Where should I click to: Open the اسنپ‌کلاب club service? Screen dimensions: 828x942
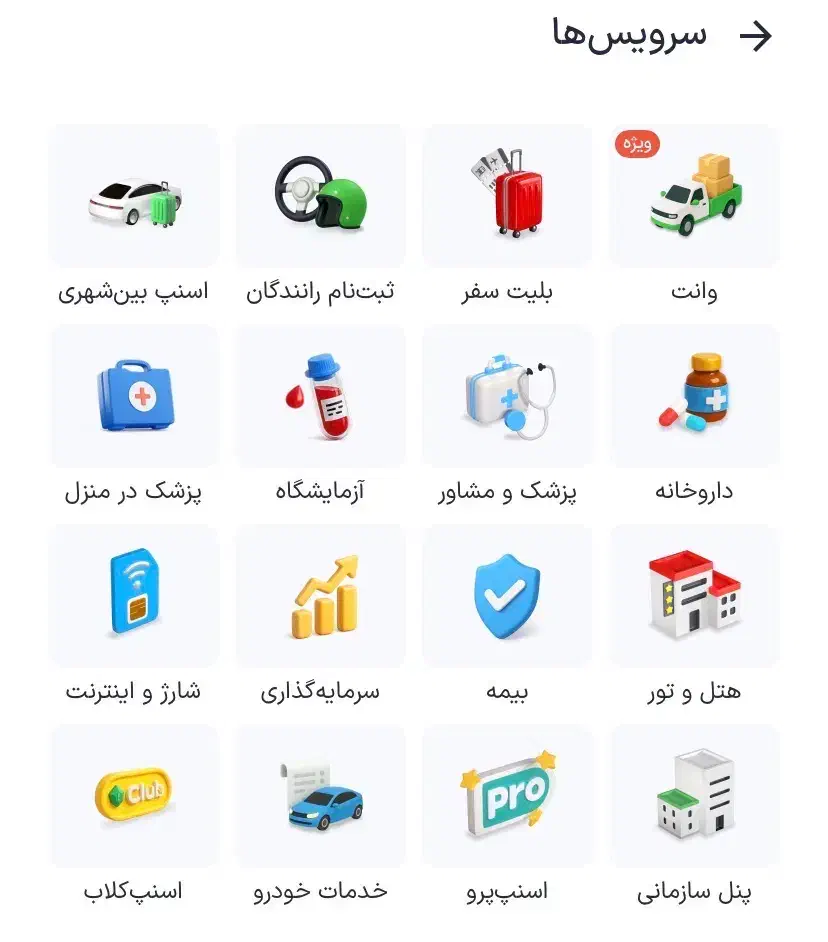[x=133, y=795]
